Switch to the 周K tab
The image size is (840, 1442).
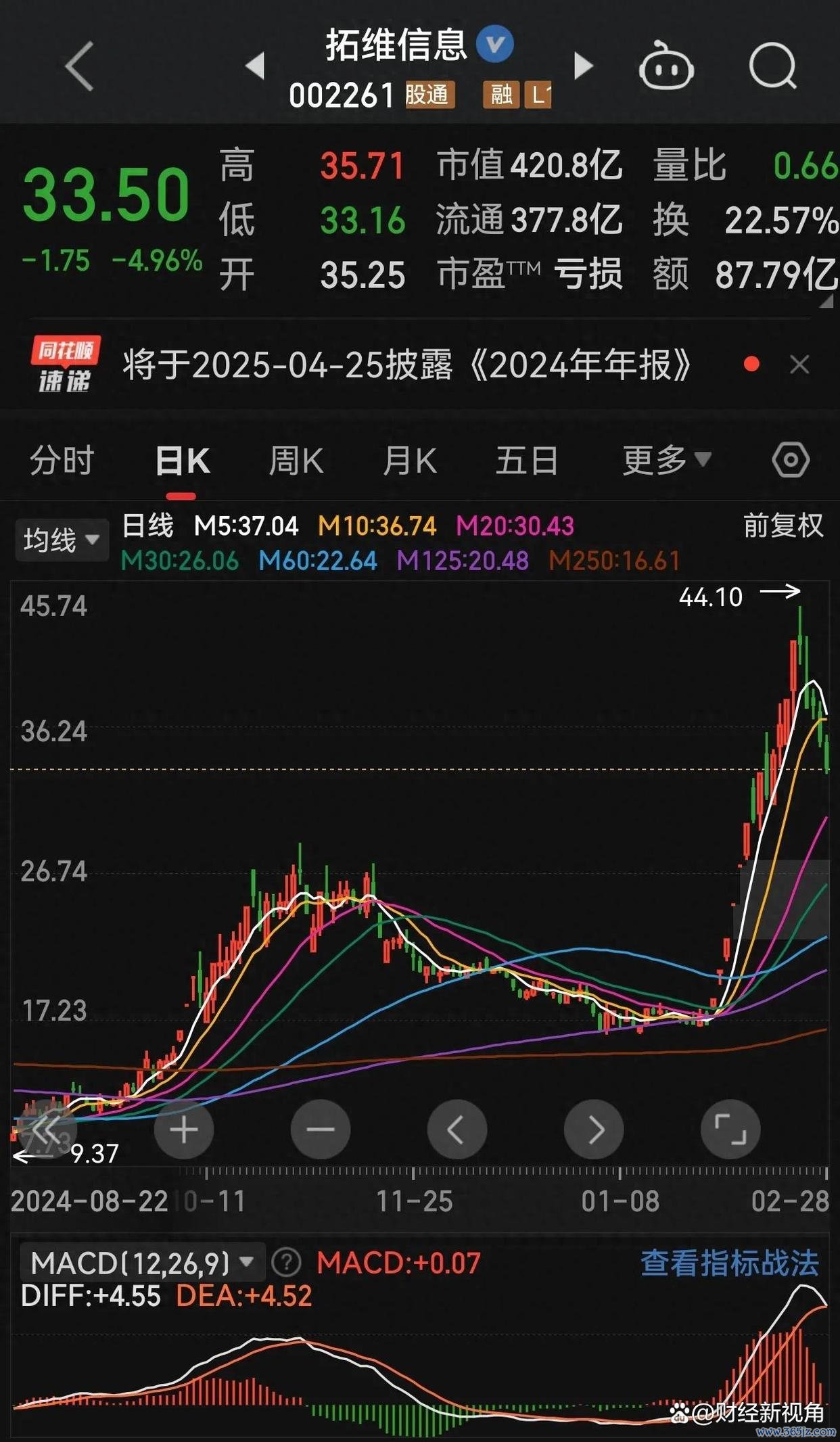(x=296, y=461)
